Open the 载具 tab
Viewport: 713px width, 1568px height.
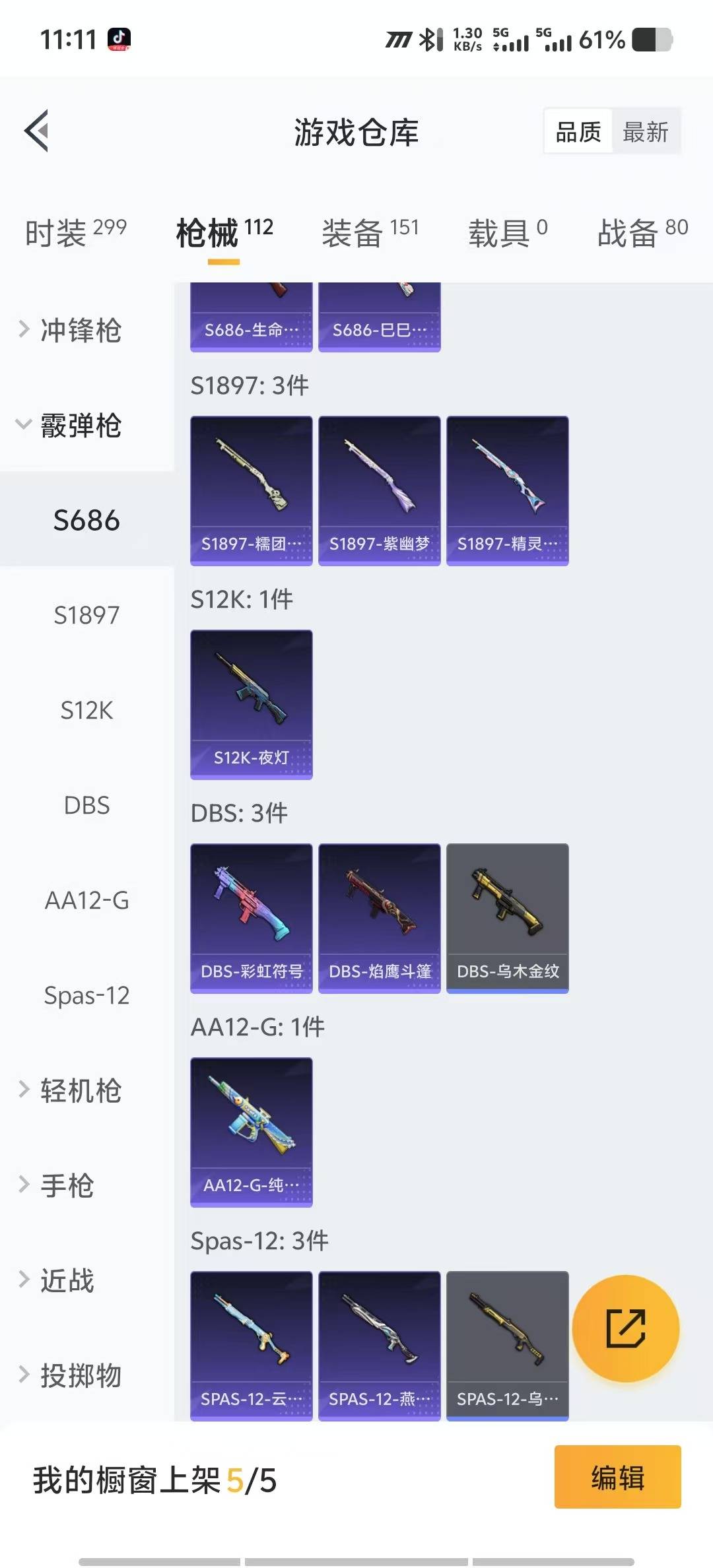(x=507, y=233)
